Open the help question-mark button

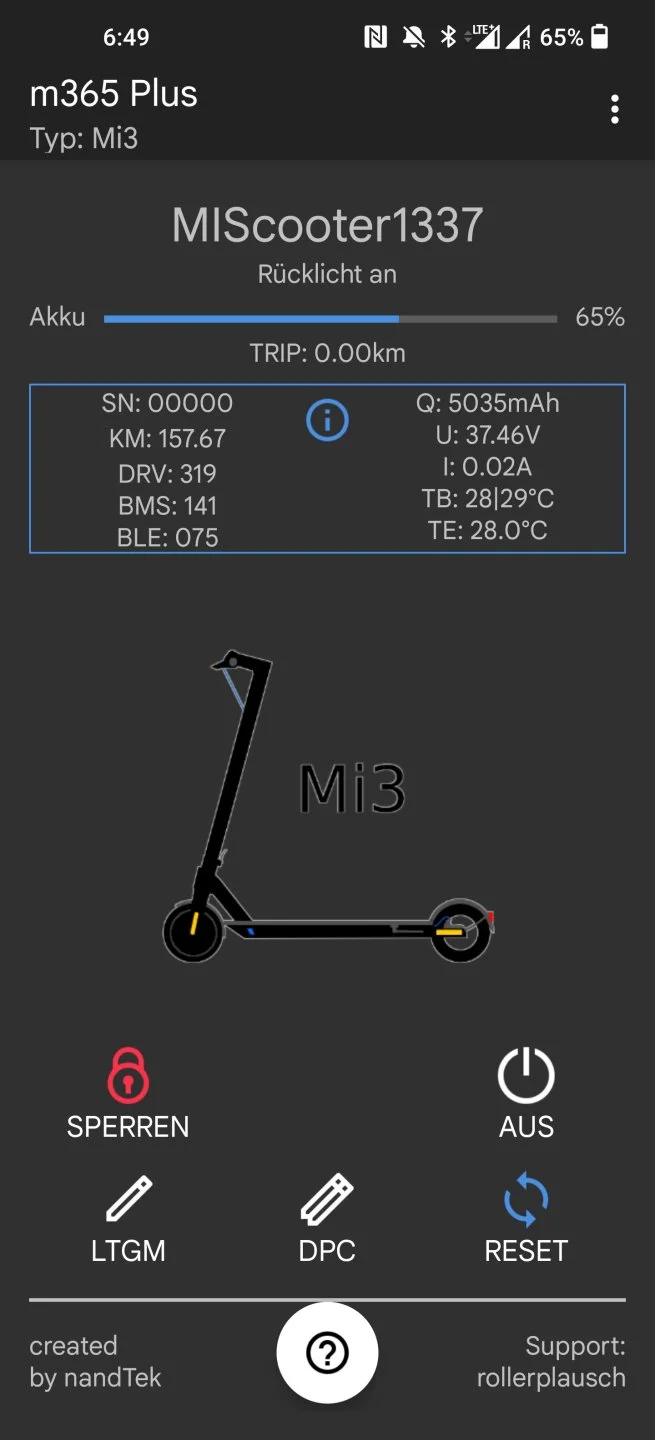click(x=327, y=1353)
